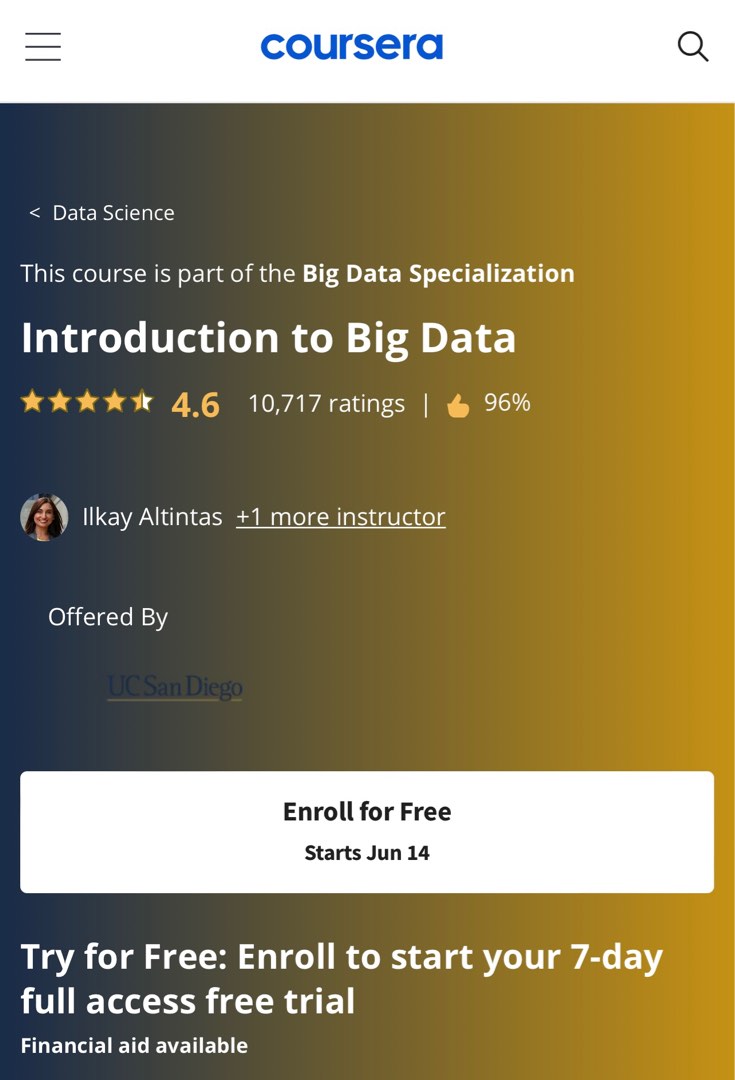Open the navigation hamburger menu
Image resolution: width=735 pixels, height=1080 pixels.
42,46
